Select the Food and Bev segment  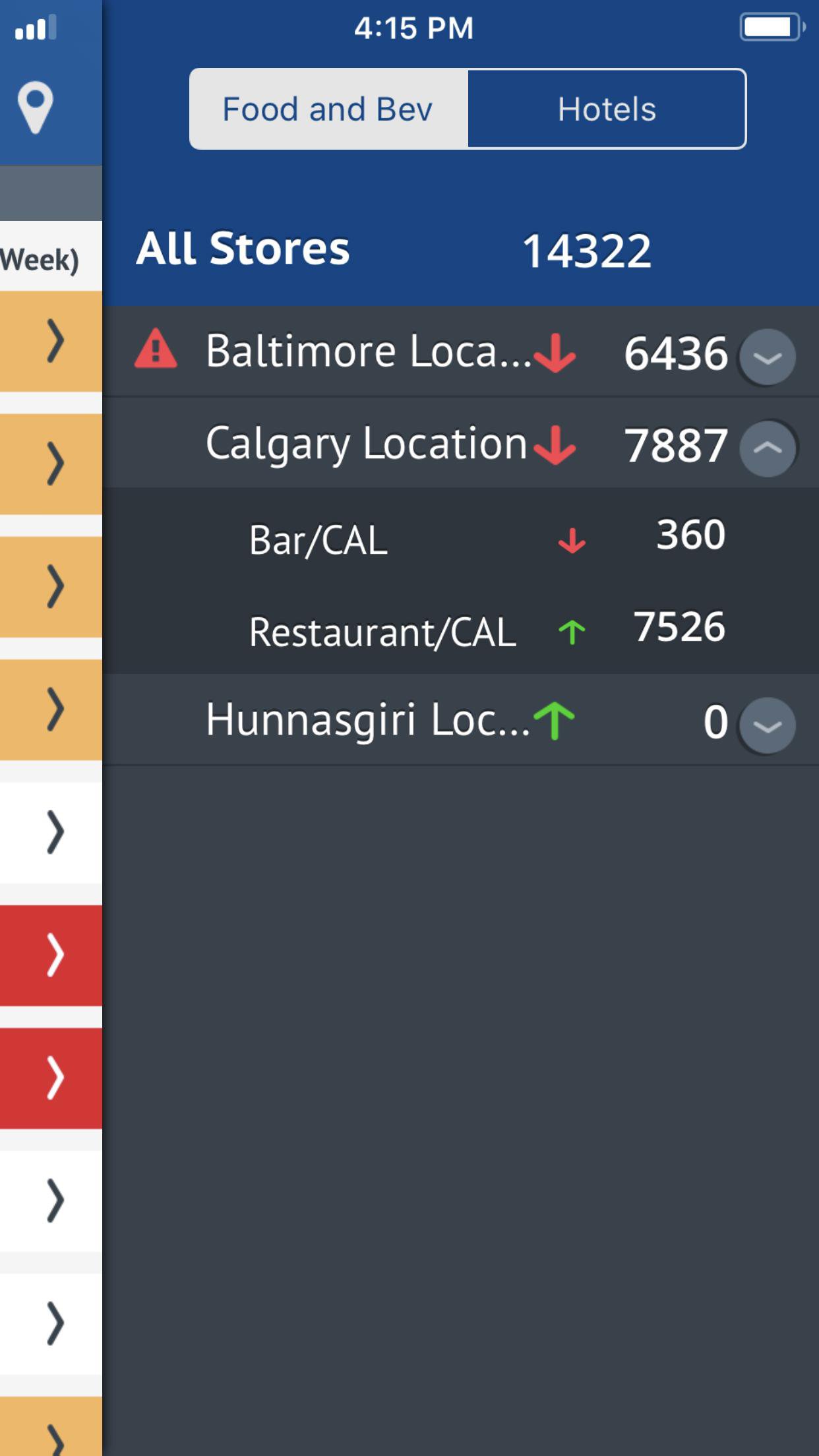click(x=328, y=109)
